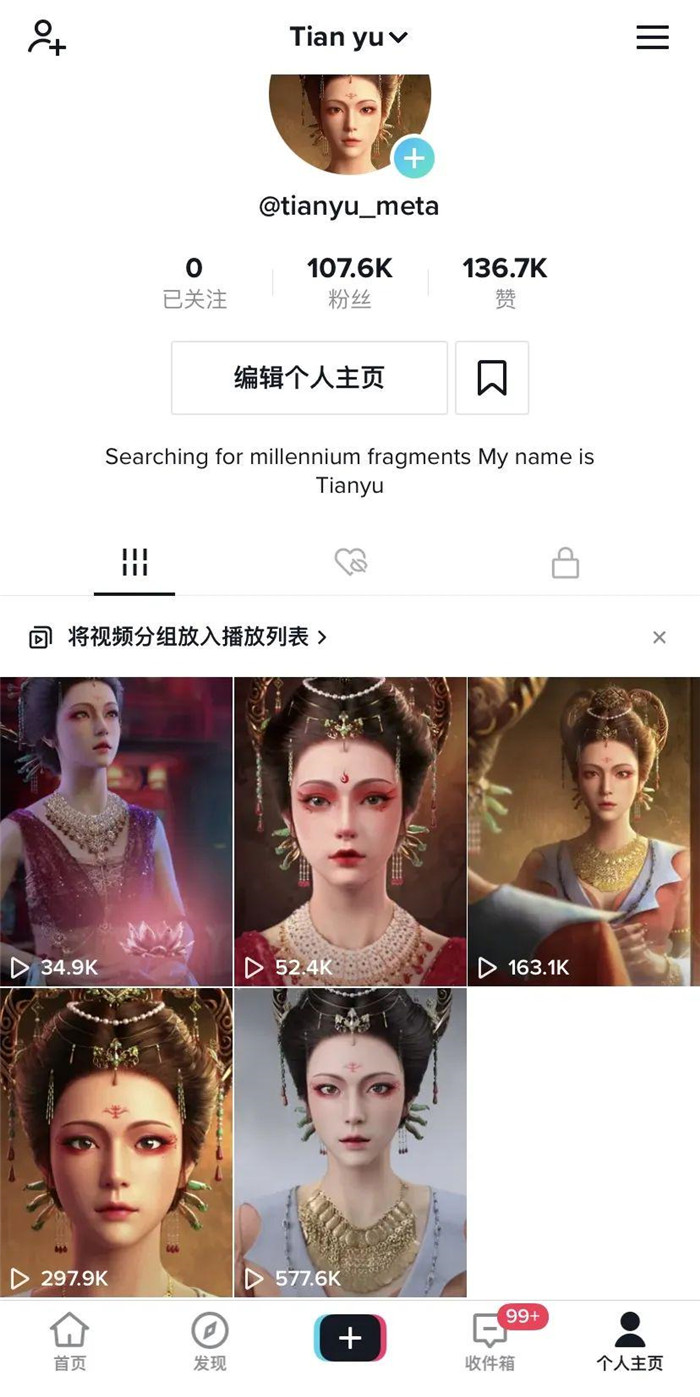This screenshot has width=700, height=1397.
Task: Open the 已关注 following list
Action: pos(194,282)
